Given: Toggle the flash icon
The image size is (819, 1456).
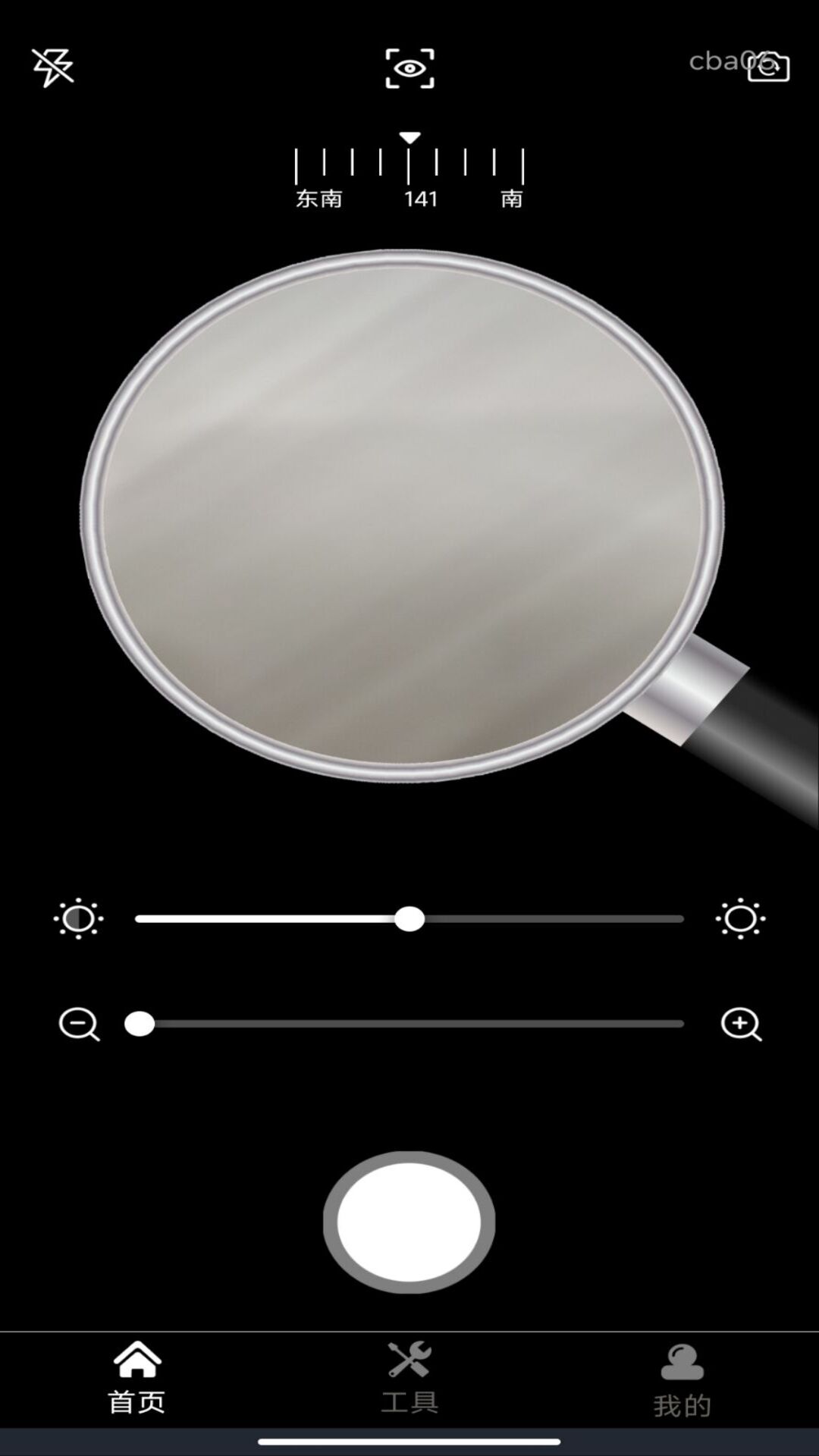Looking at the screenshot, I should coord(52,68).
